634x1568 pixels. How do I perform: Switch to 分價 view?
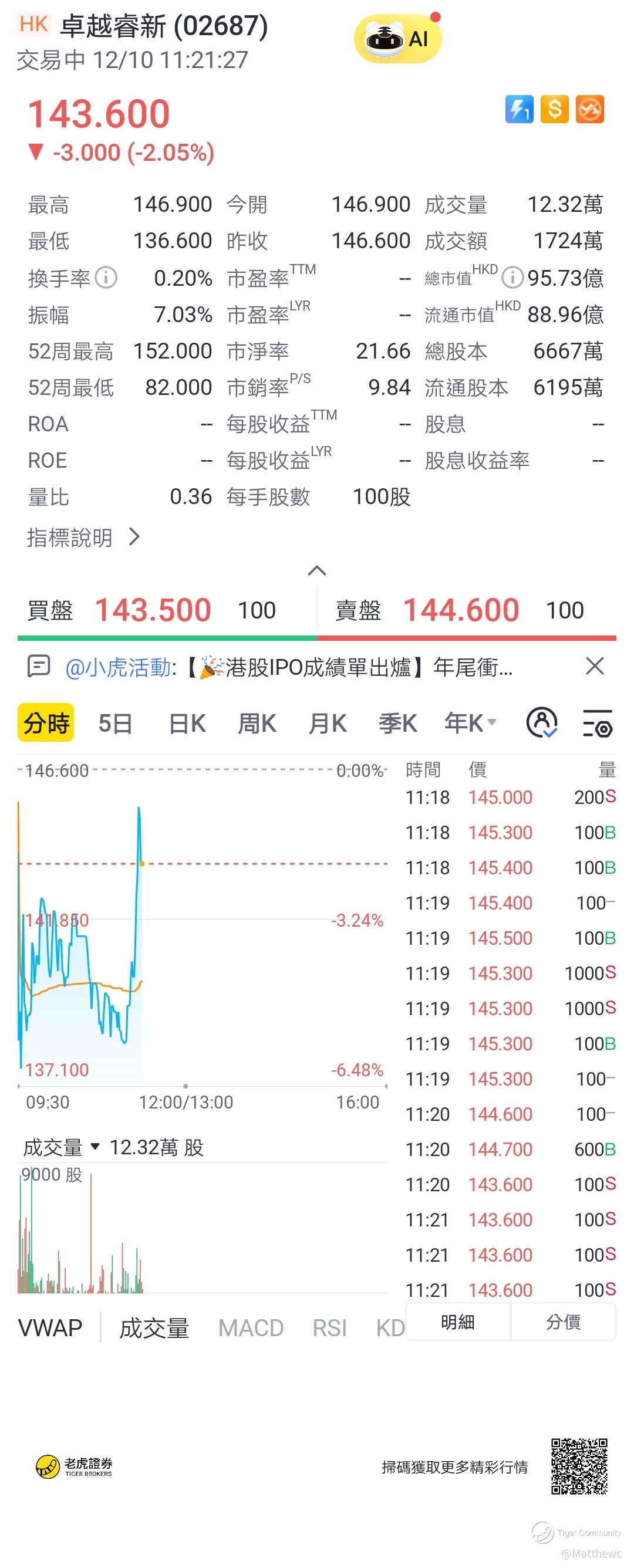click(563, 1322)
